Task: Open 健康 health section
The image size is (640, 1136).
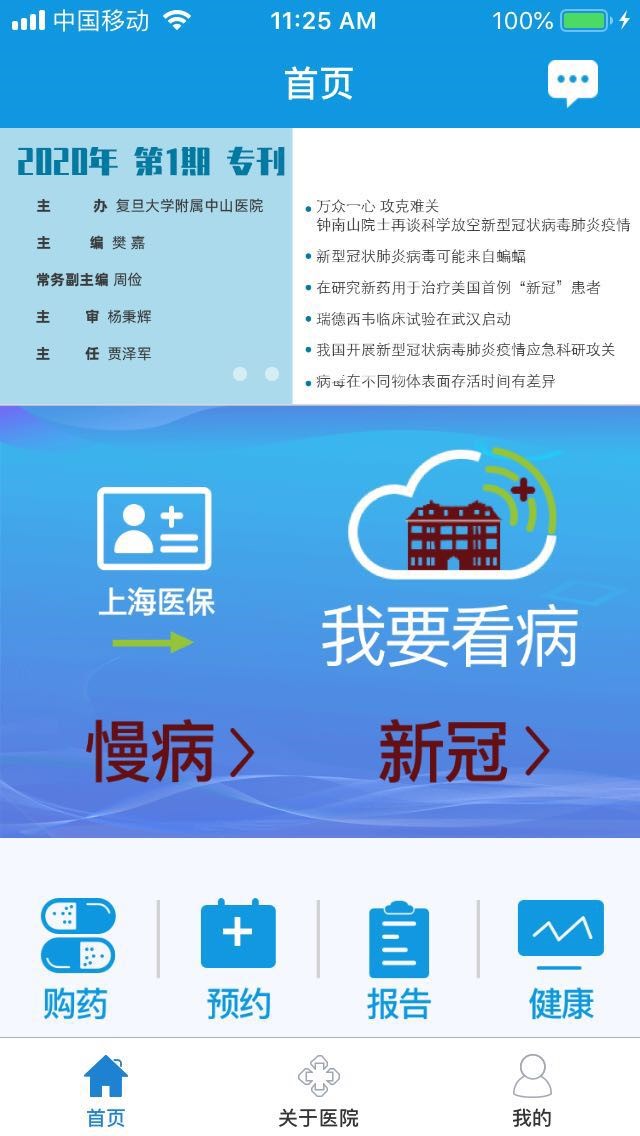Action: [x=560, y=959]
